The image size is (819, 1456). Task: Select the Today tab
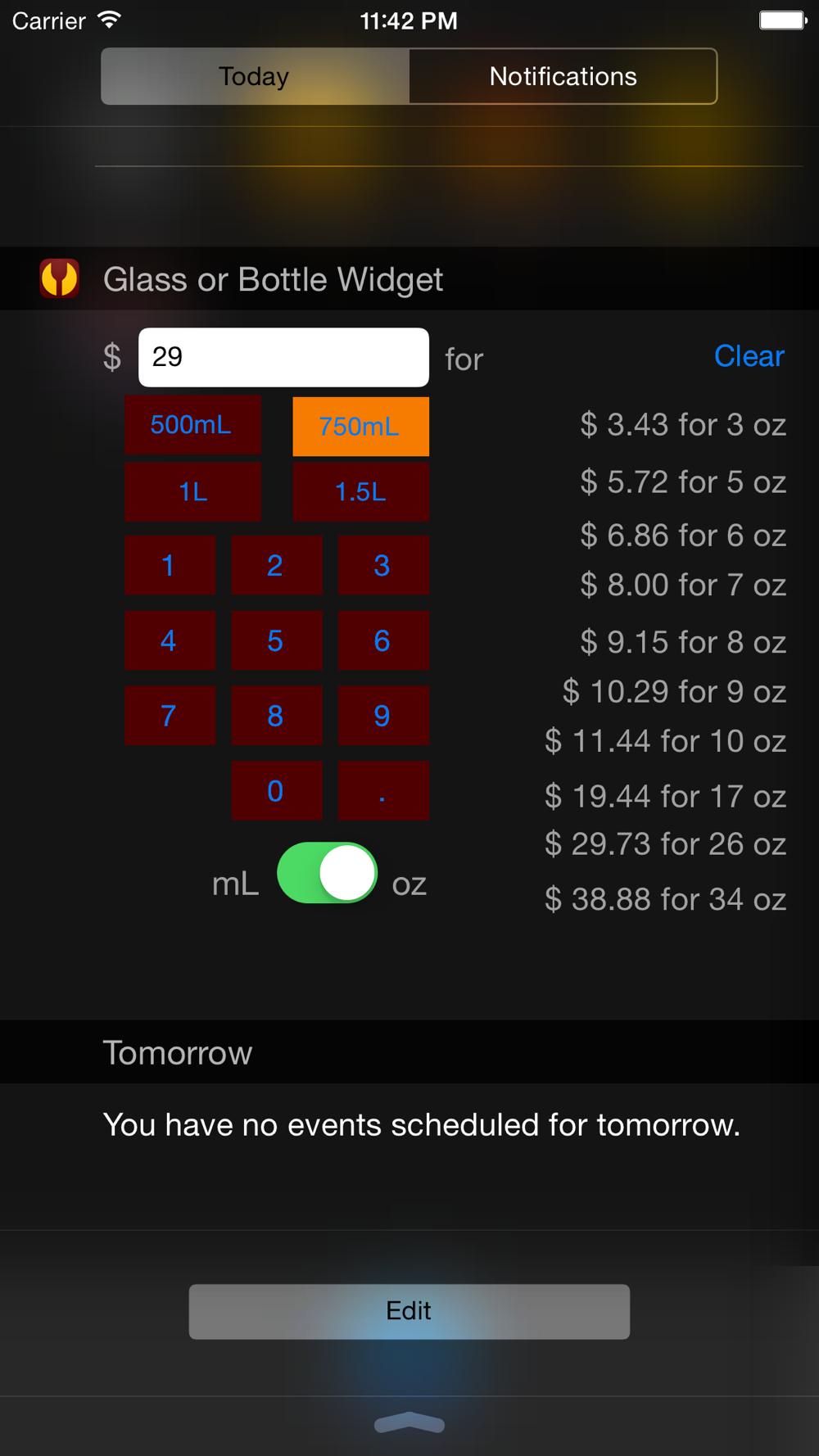point(255,76)
